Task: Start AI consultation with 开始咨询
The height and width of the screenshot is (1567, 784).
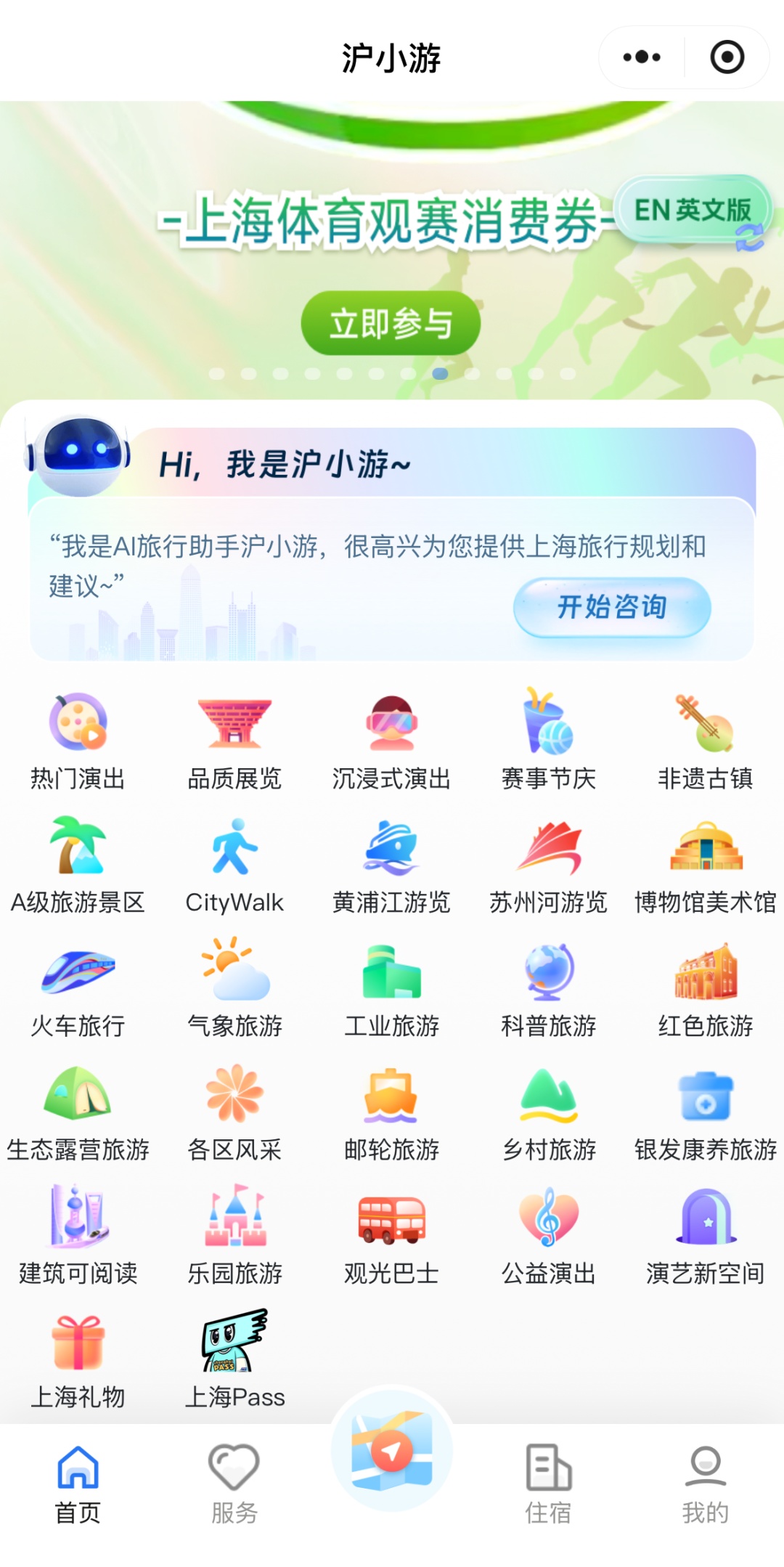Action: (x=611, y=607)
